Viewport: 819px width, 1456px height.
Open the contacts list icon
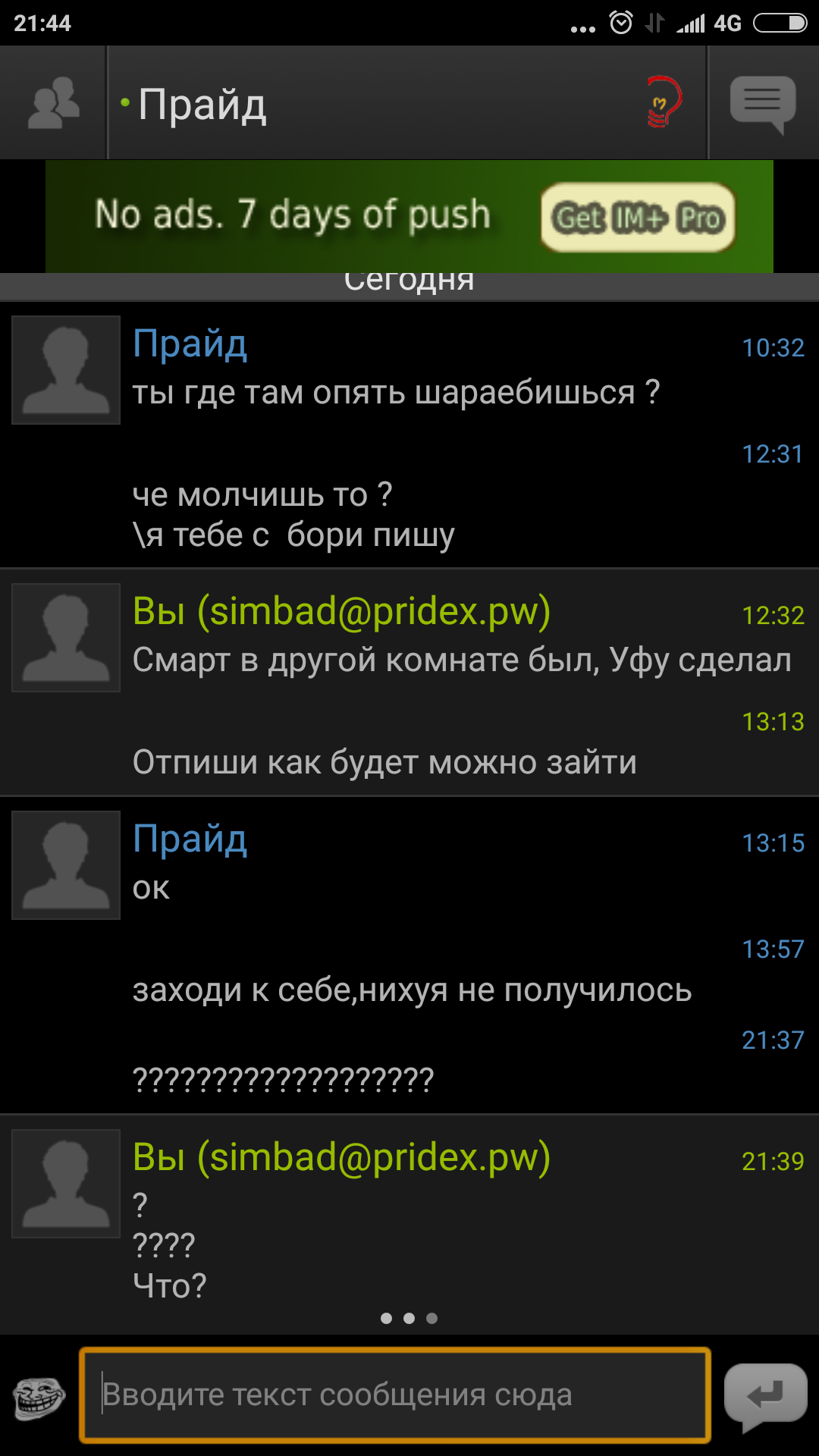click(53, 103)
